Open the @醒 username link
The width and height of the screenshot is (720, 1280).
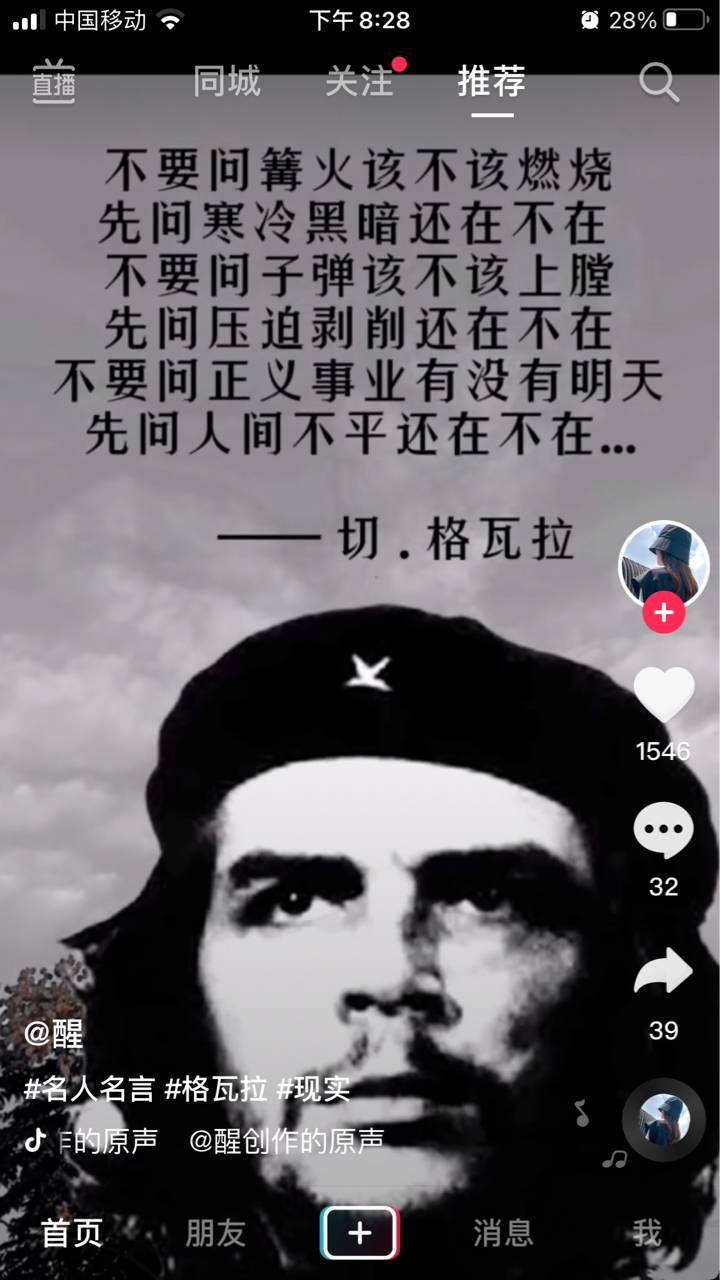point(54,1033)
